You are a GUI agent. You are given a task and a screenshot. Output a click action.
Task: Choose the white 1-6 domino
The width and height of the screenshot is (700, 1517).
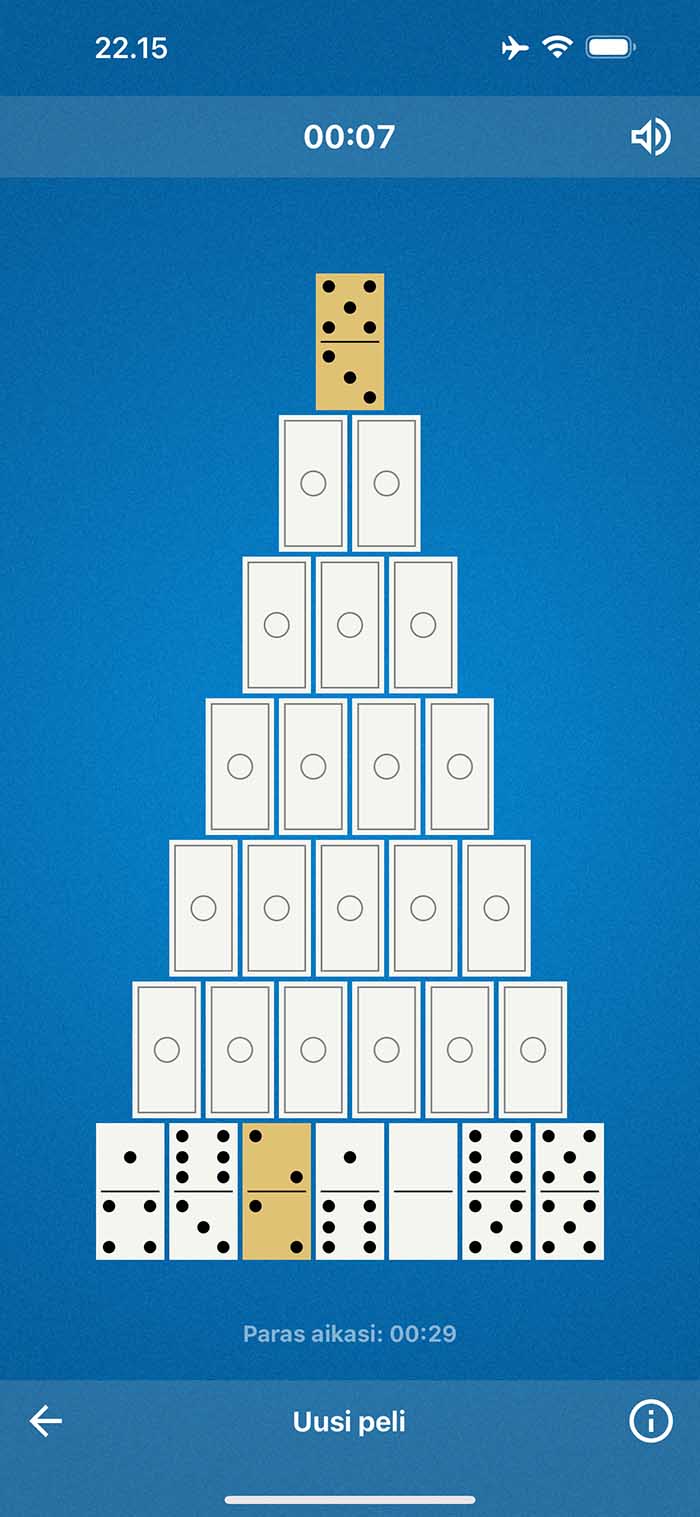coord(350,1191)
